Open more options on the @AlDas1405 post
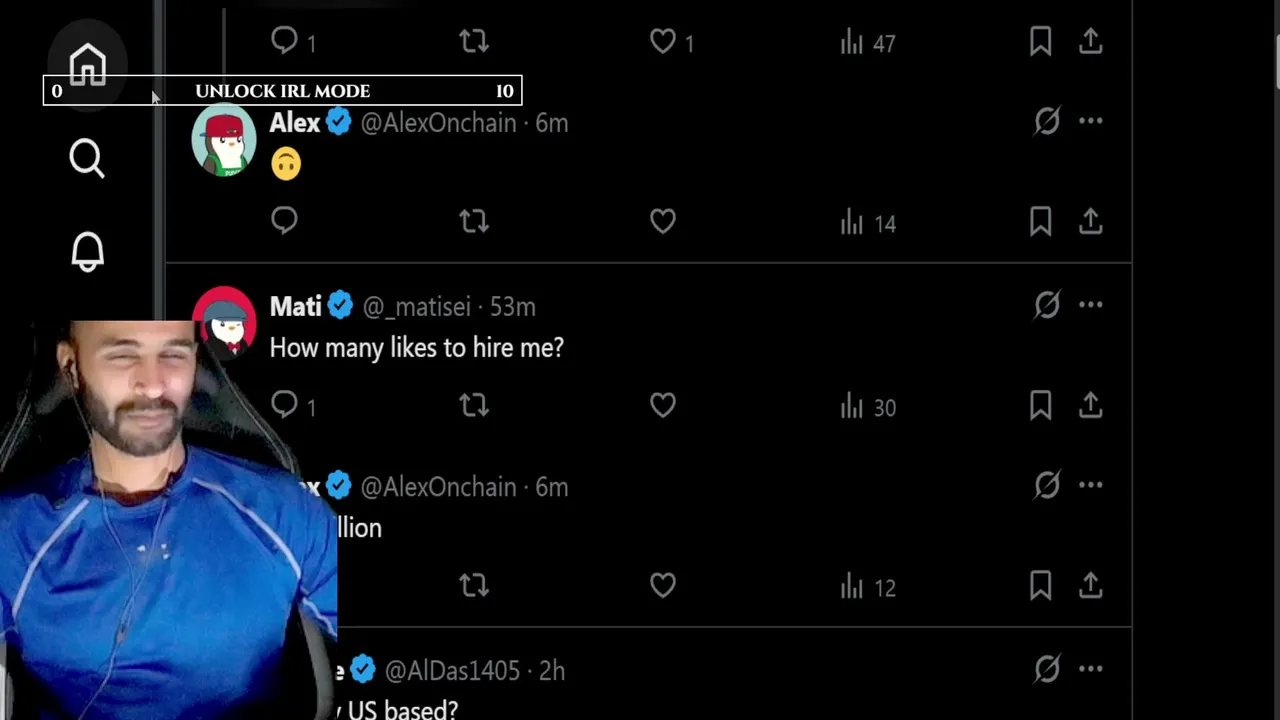The image size is (1280, 720). point(1091,669)
